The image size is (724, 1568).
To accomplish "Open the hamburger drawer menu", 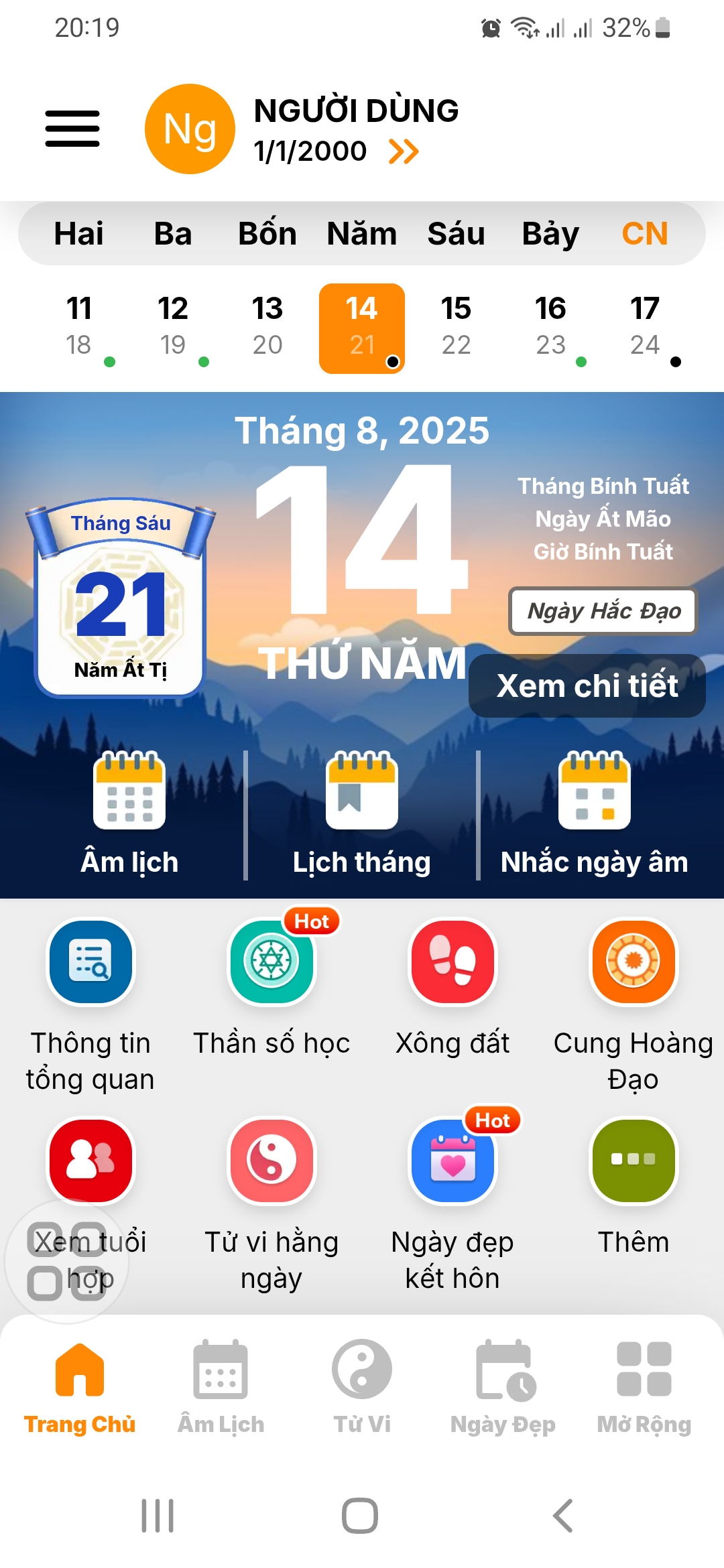I will (x=72, y=129).
